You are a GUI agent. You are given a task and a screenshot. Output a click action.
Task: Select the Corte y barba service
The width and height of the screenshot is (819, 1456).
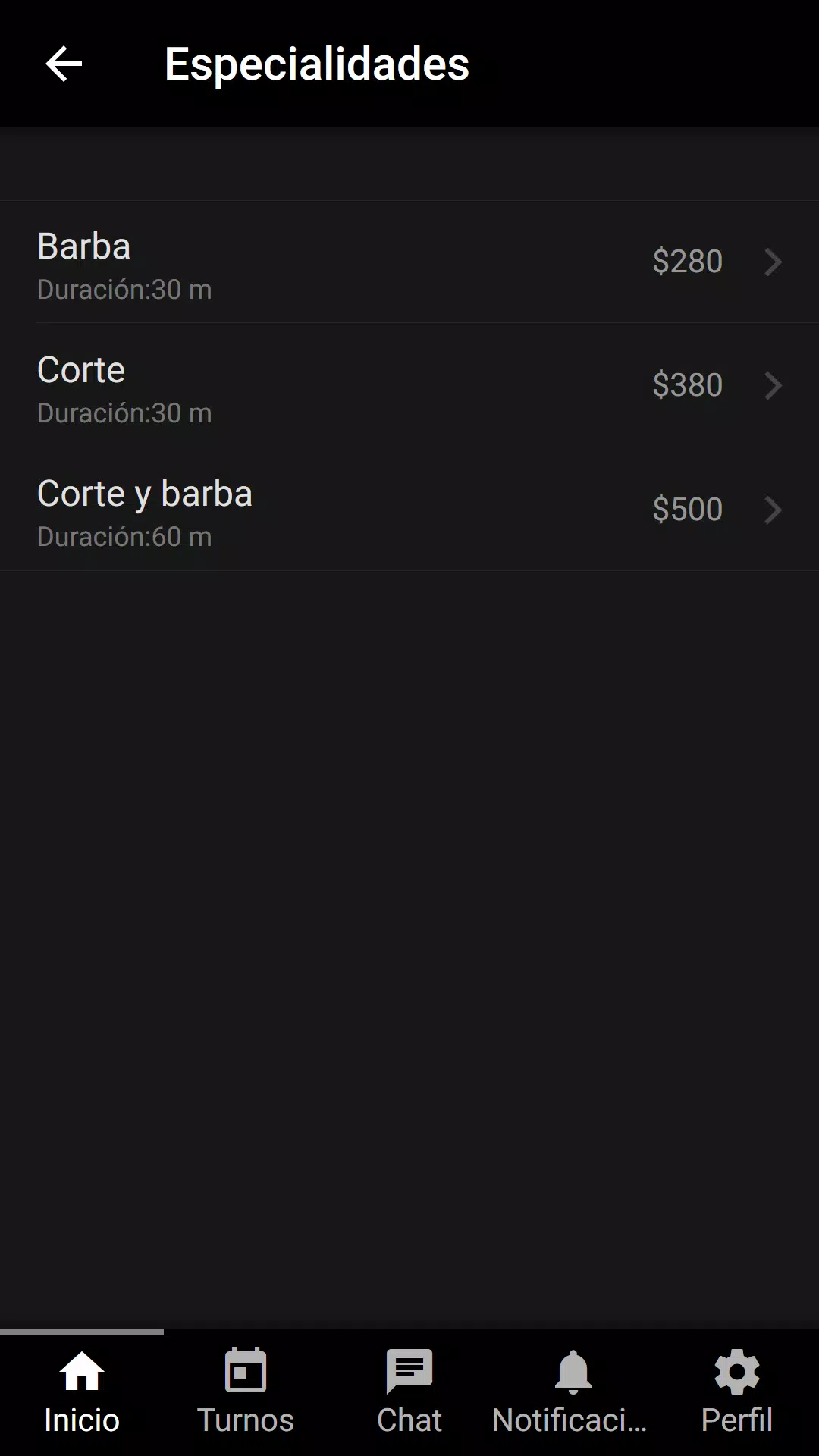click(303, 509)
